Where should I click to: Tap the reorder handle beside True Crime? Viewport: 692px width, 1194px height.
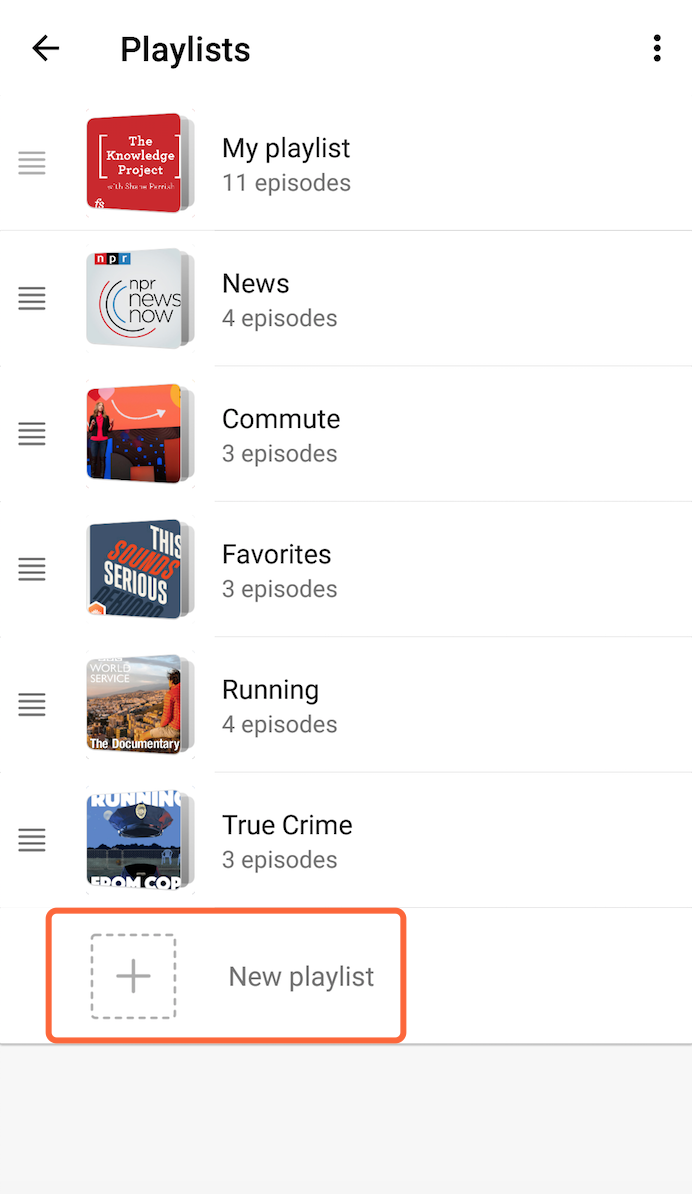tap(32, 840)
